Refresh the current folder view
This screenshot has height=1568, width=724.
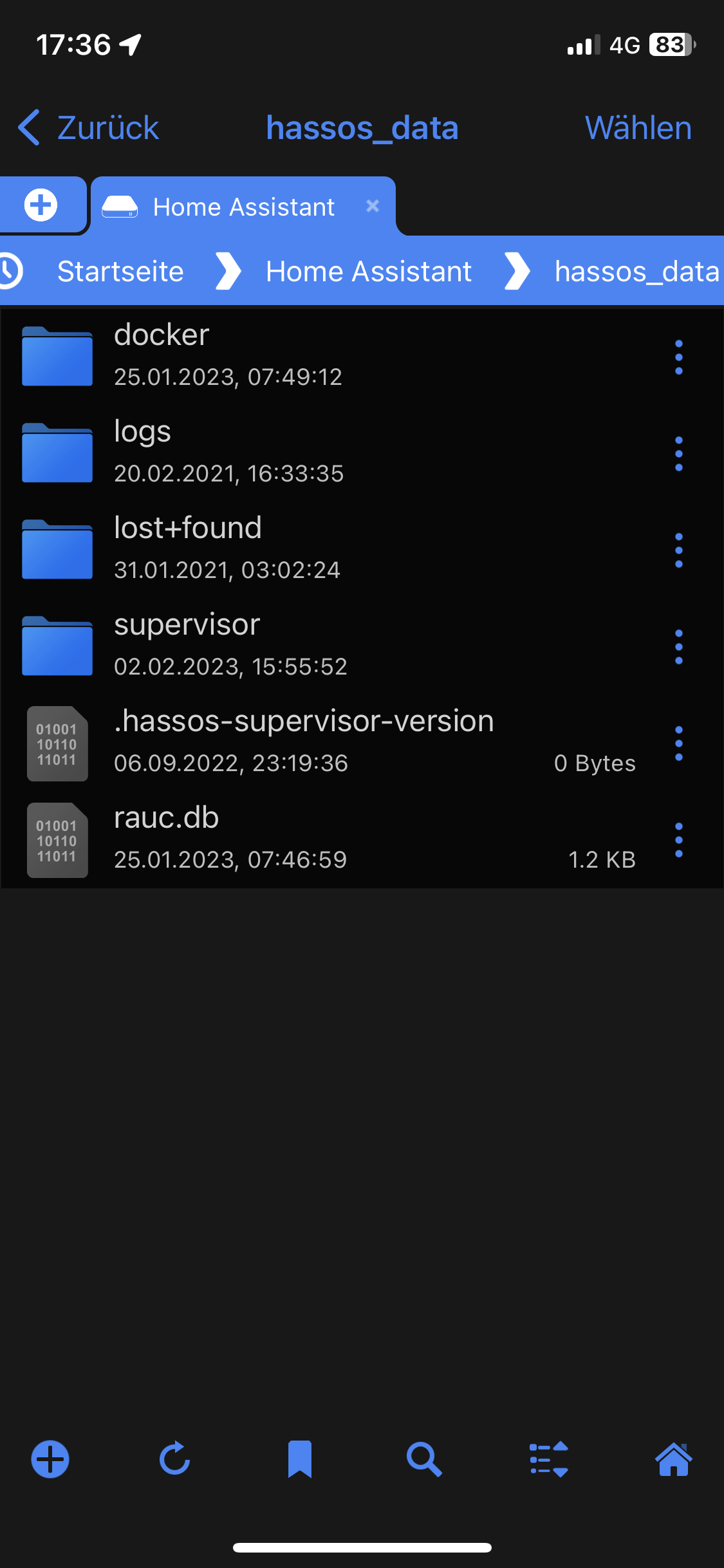tap(174, 1459)
